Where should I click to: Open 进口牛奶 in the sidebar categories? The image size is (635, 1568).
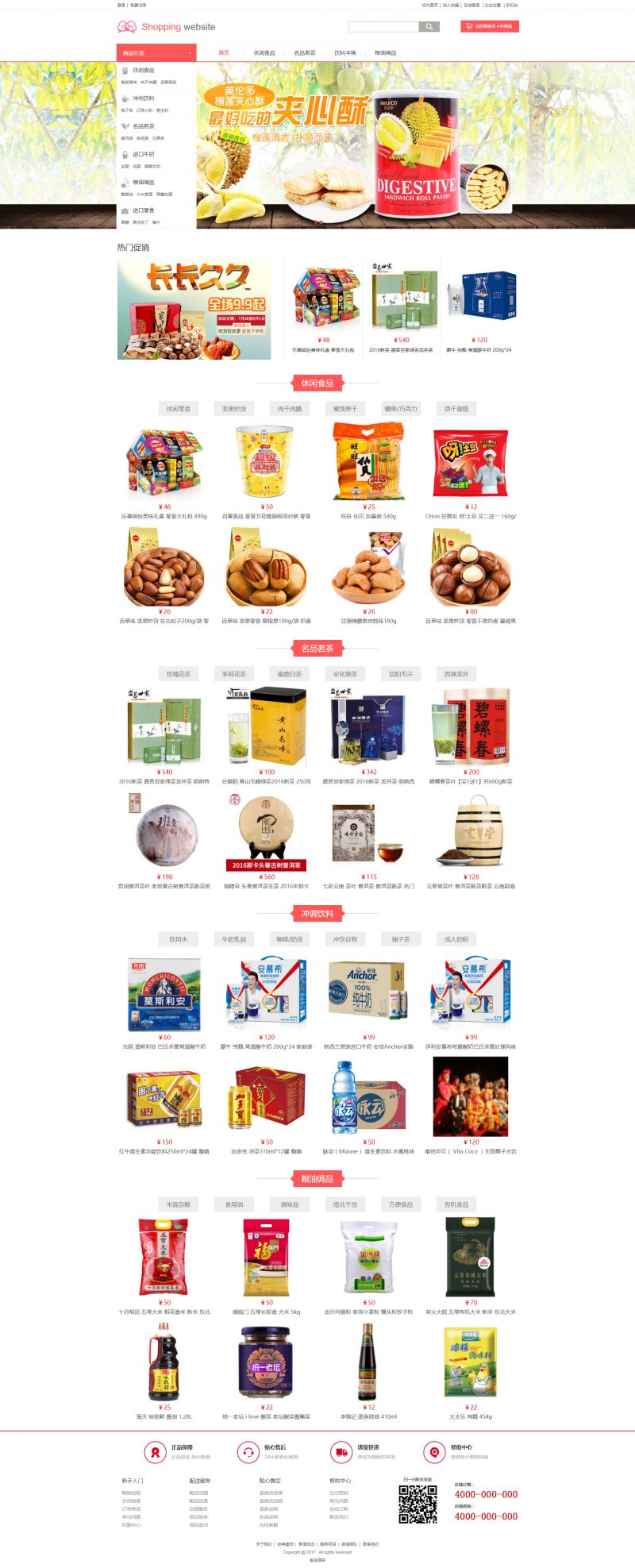pos(144,155)
